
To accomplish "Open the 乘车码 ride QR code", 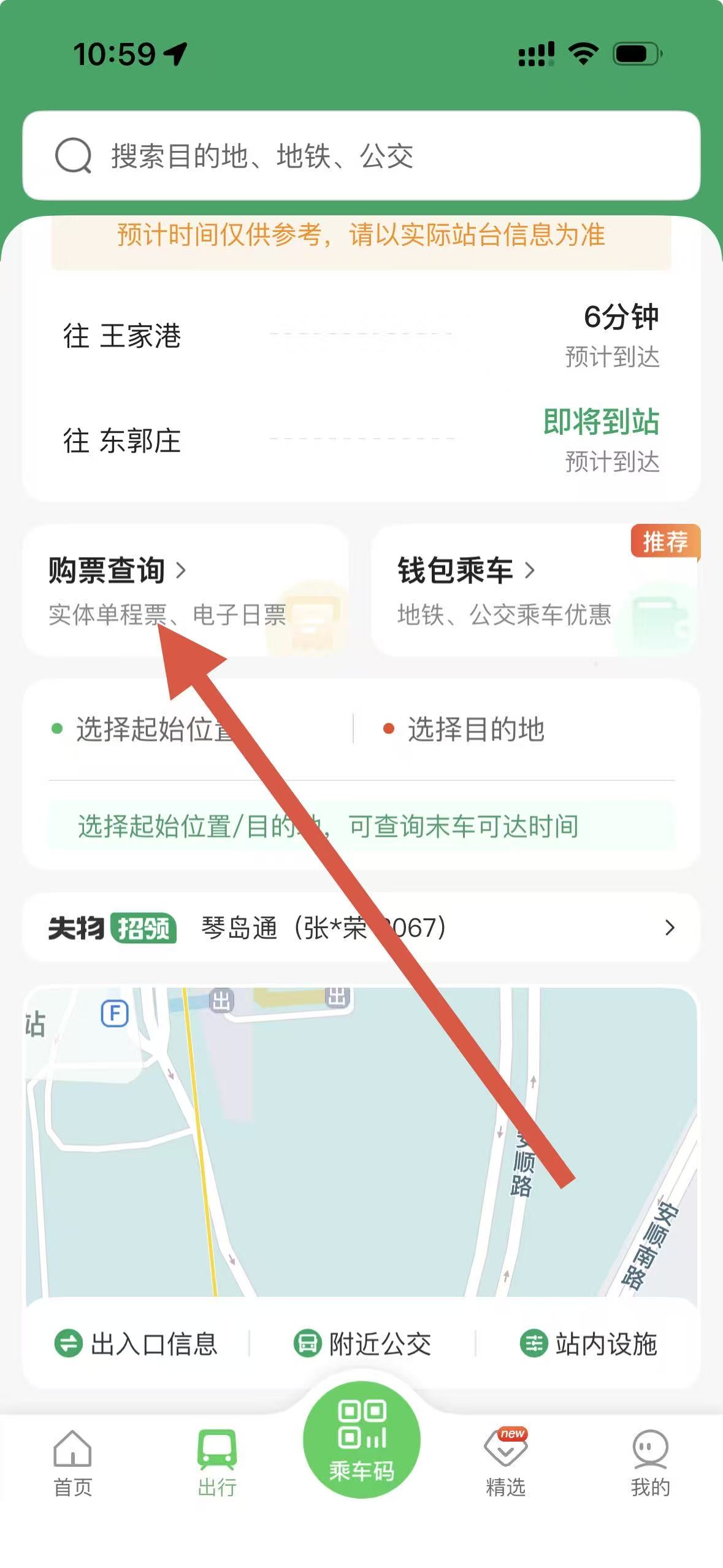I will tap(361, 1439).
